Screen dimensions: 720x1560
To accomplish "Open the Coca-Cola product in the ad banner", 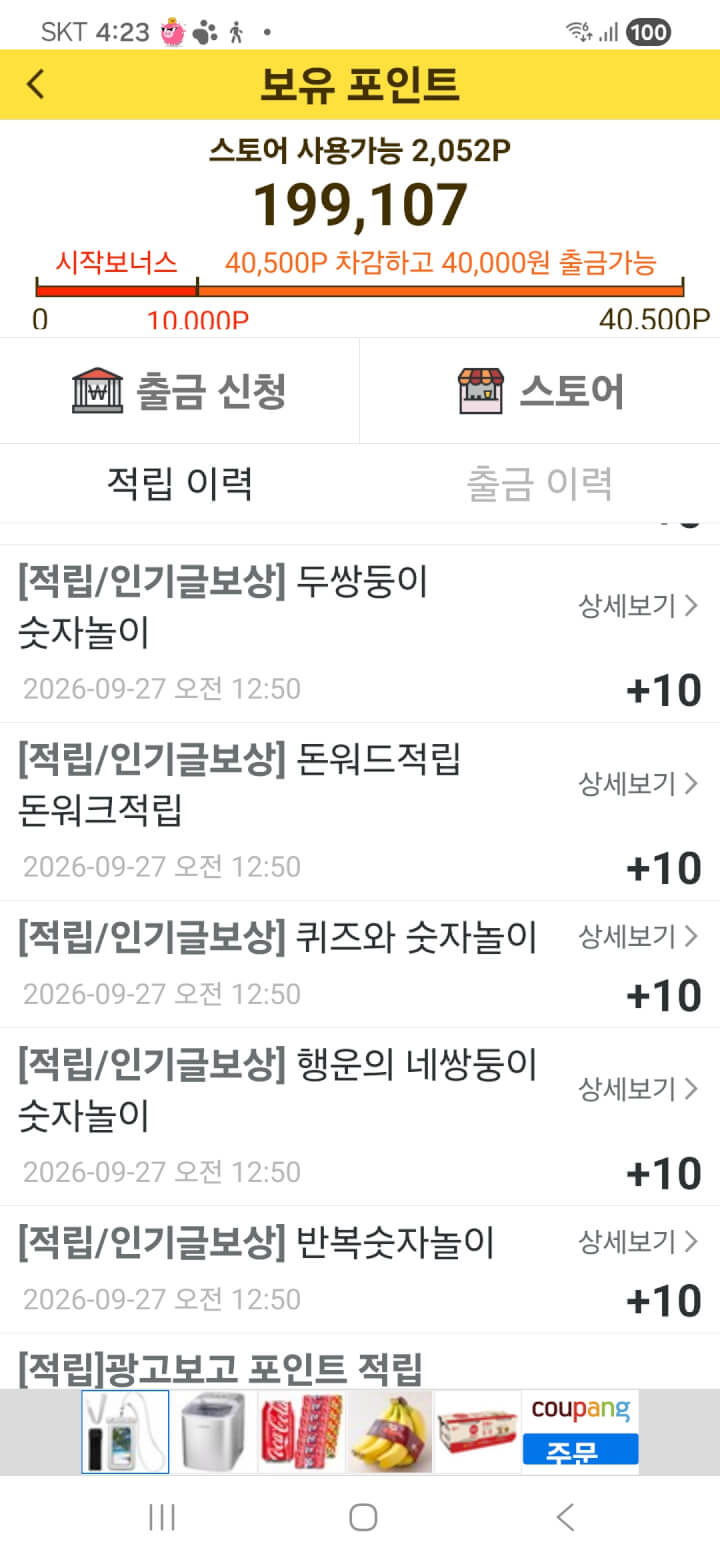I will tap(301, 1432).
